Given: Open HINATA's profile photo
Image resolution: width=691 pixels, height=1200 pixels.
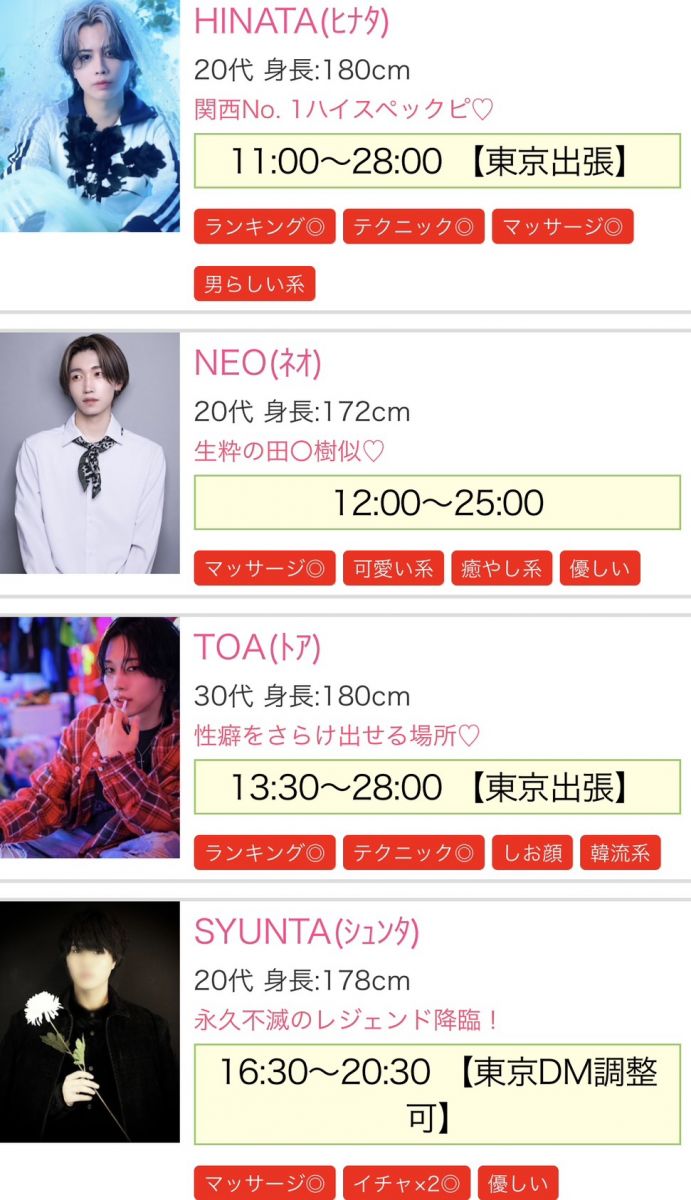Looking at the screenshot, I should 90,116.
